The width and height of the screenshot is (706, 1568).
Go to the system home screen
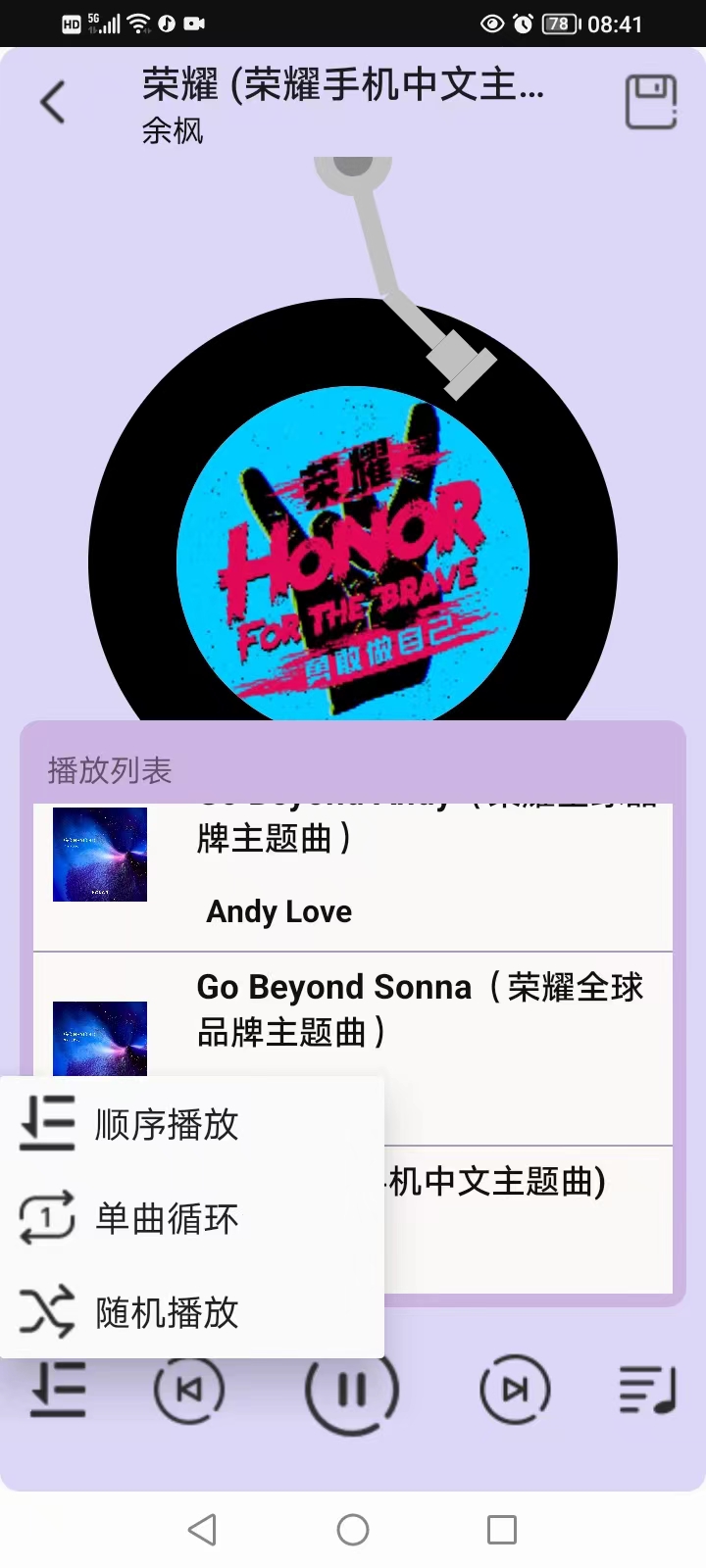point(353,1530)
